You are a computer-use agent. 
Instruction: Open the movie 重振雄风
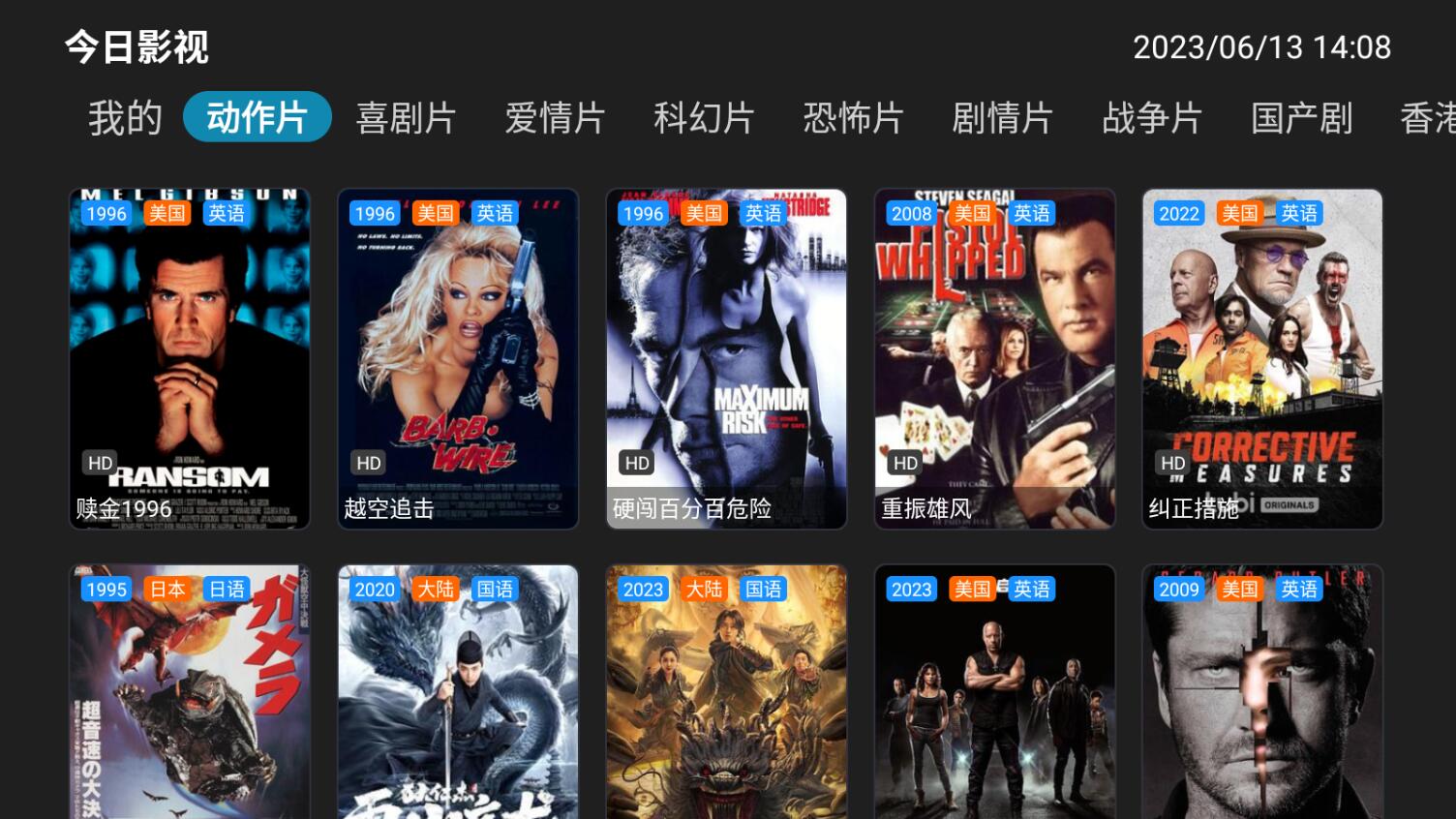point(994,358)
